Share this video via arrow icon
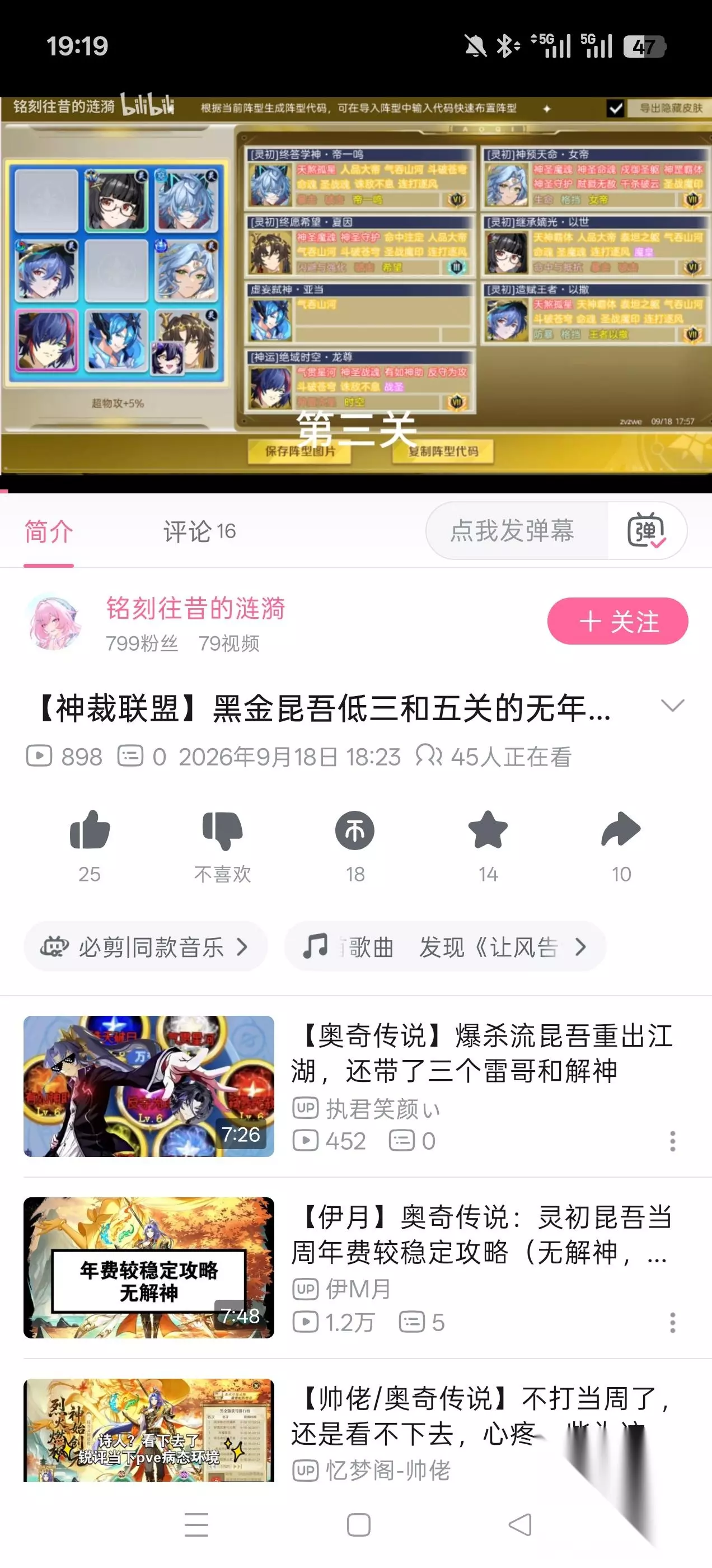712x1568 pixels. (x=621, y=829)
